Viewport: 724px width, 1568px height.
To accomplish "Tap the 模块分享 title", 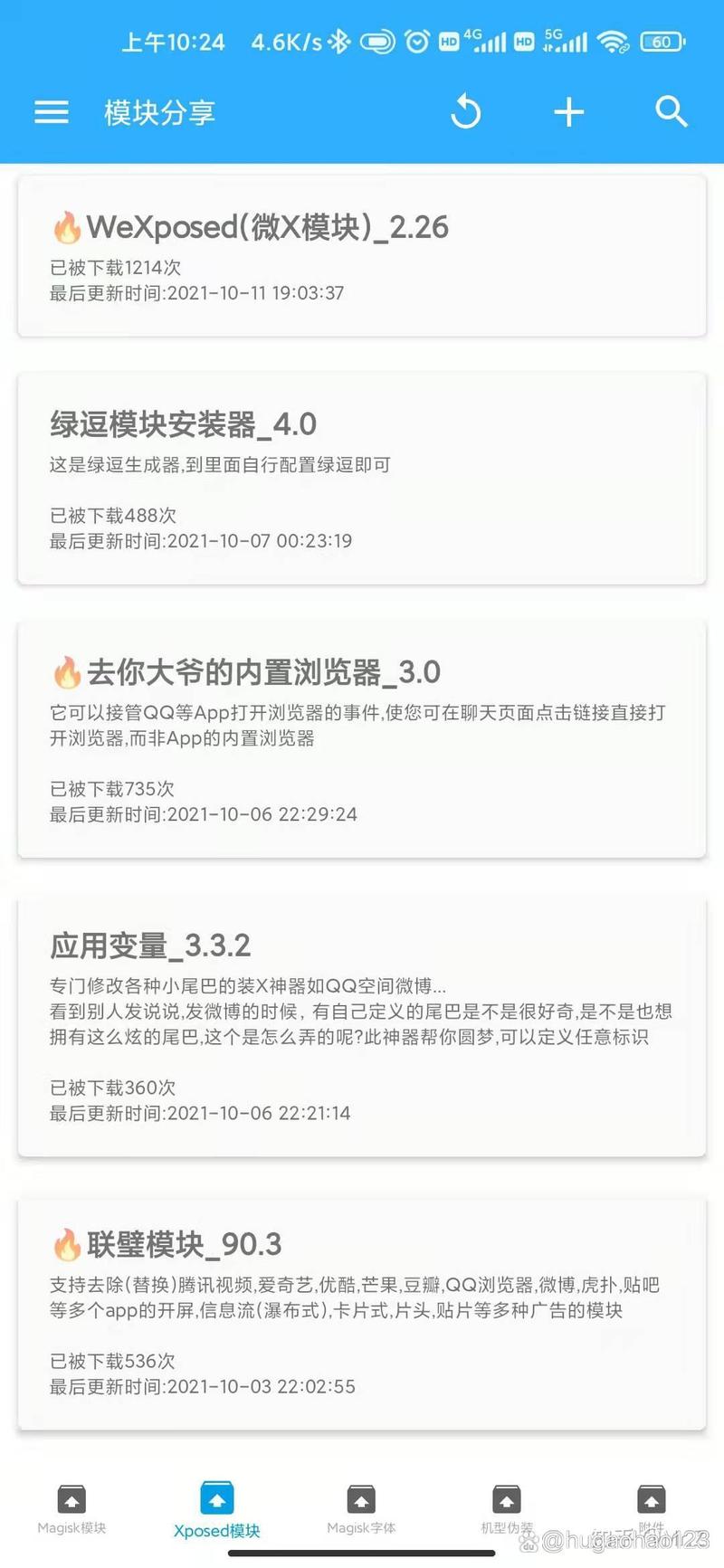I will coord(159,112).
